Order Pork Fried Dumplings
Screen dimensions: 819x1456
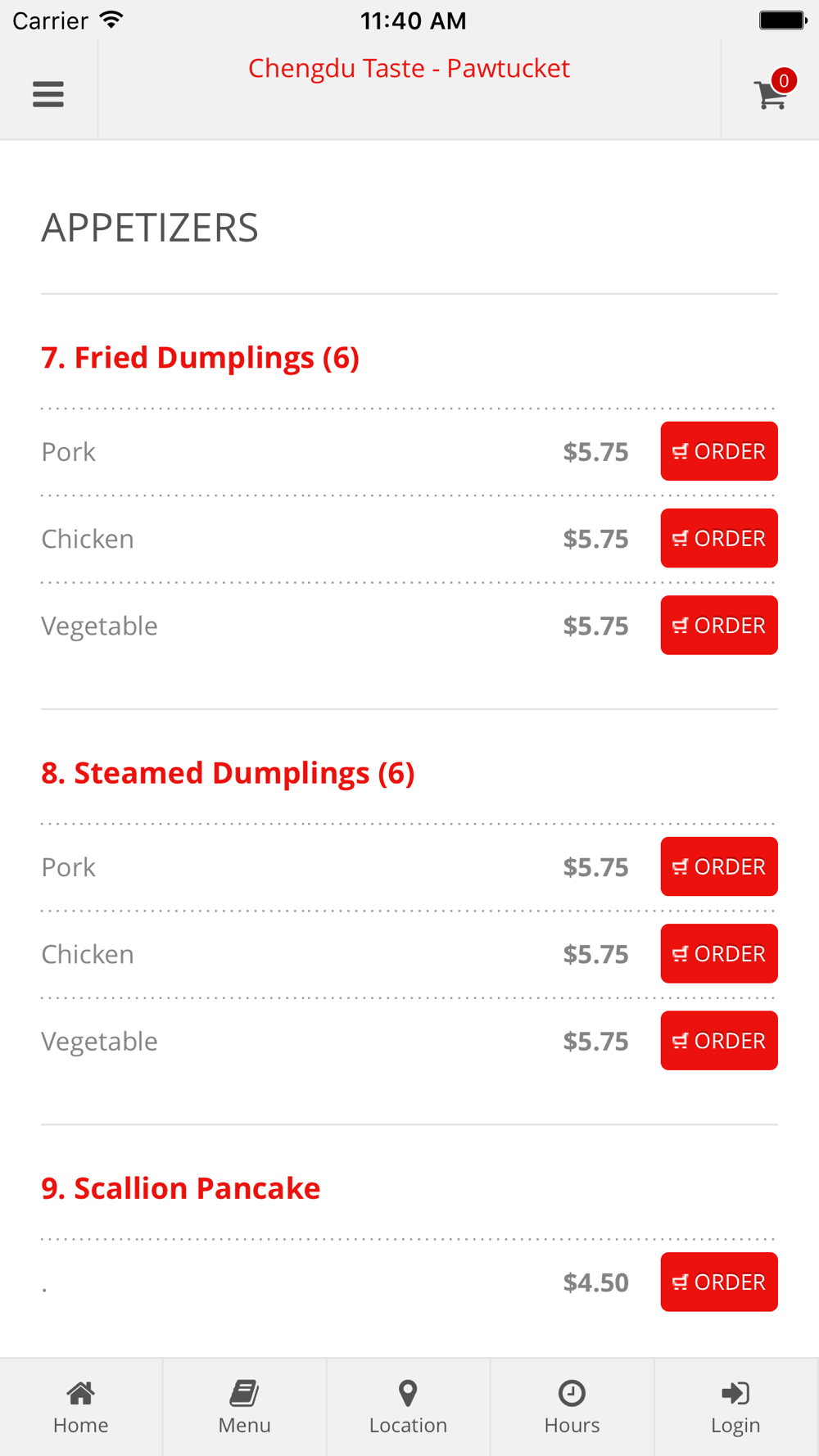[x=719, y=451]
